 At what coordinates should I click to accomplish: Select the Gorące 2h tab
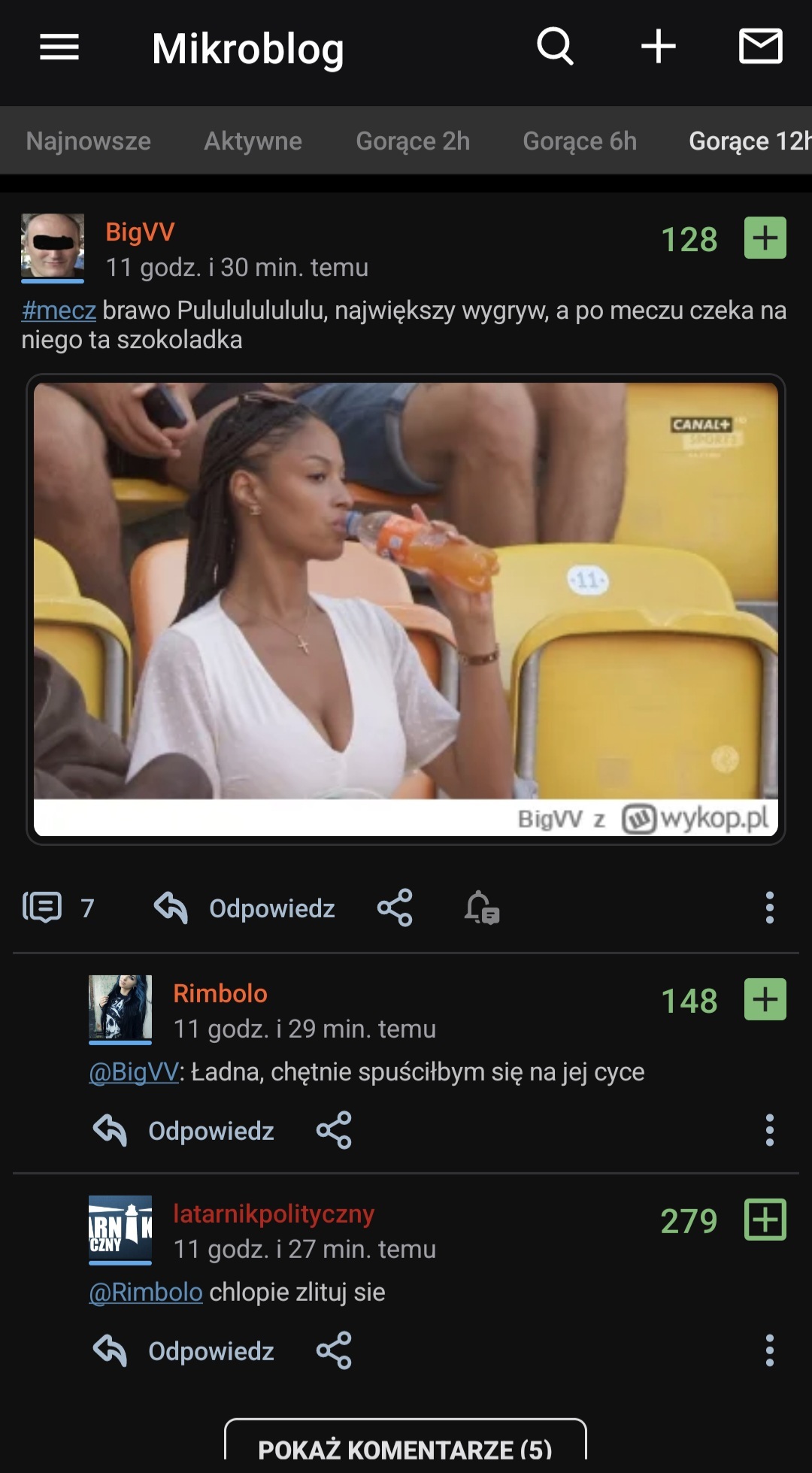(x=413, y=141)
